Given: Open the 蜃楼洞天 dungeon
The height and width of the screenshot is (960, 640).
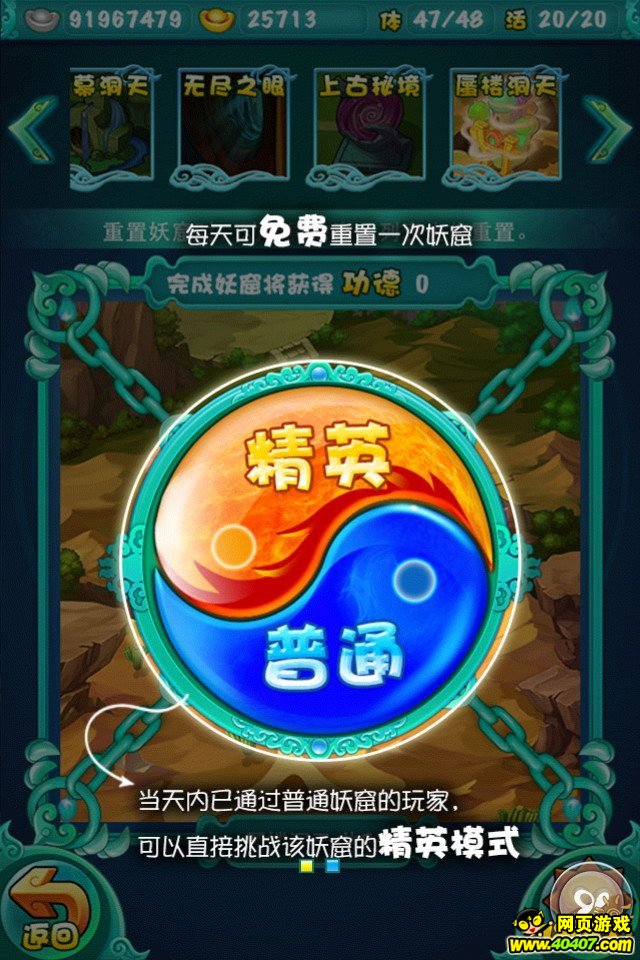Looking at the screenshot, I should point(502,128).
